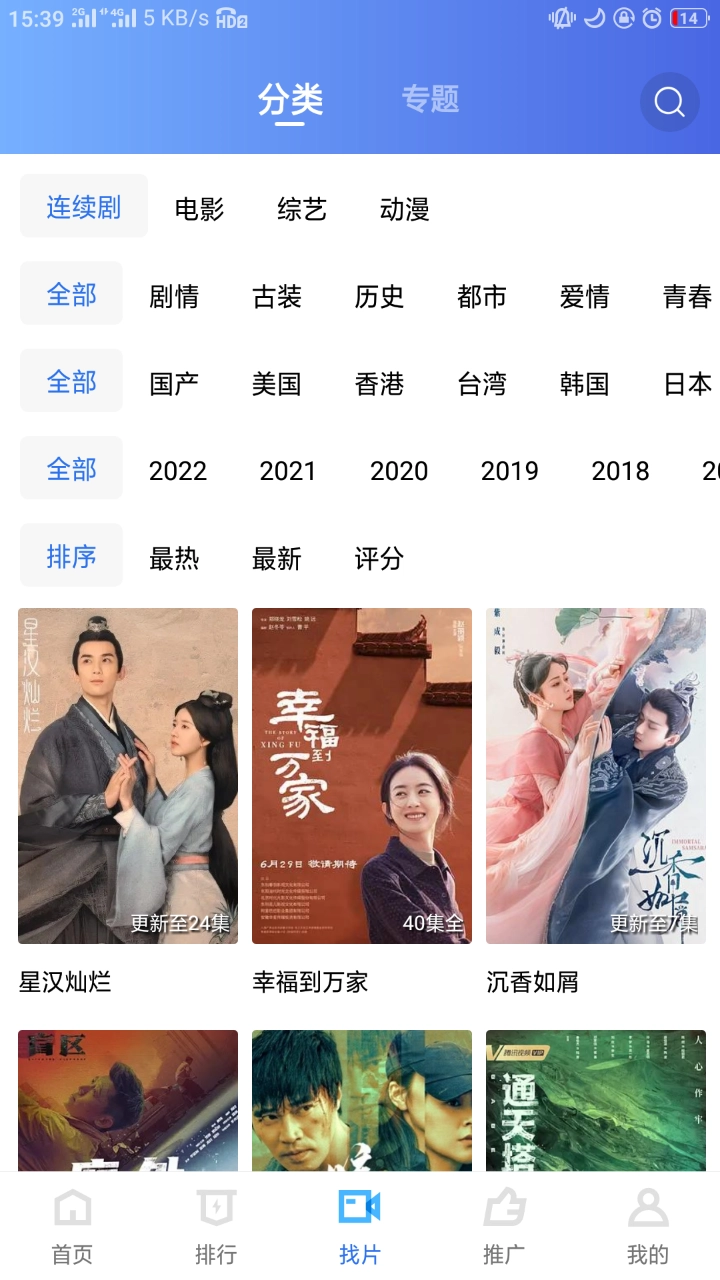This screenshot has height=1280, width=720.
Task: Choose 2021 as the year filter
Action: coord(288,470)
